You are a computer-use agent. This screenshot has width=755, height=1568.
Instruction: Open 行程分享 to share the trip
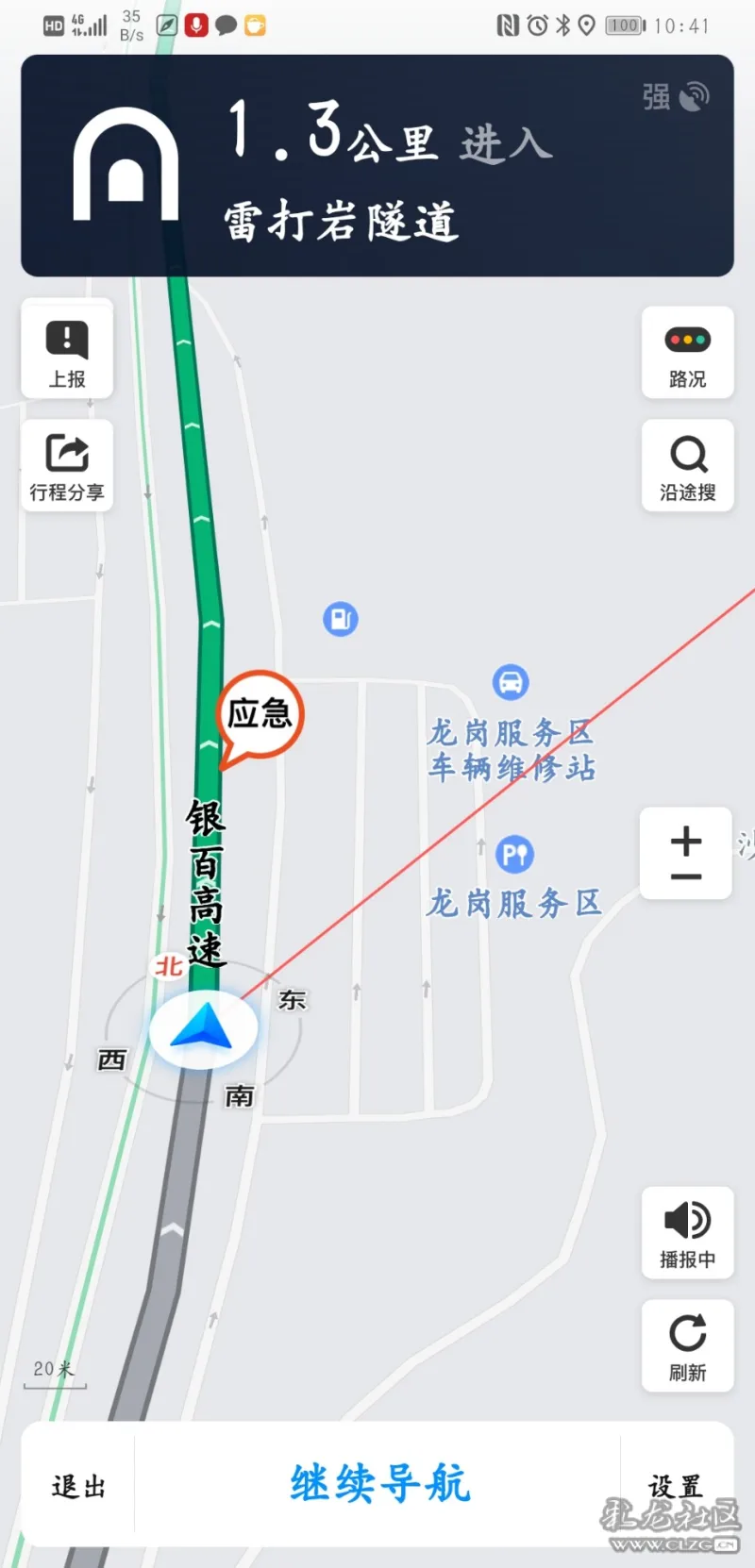tap(67, 465)
